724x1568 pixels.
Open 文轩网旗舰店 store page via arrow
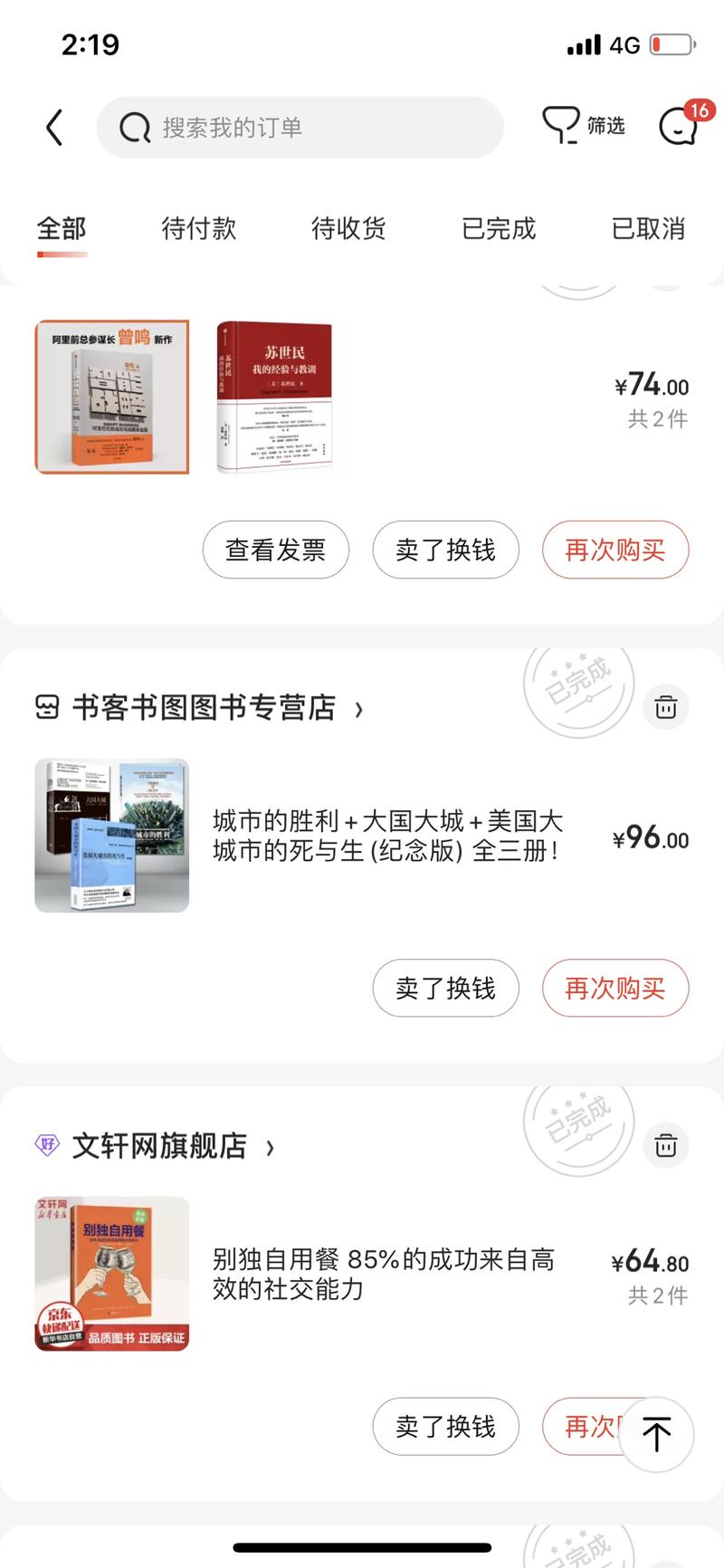point(270,1147)
